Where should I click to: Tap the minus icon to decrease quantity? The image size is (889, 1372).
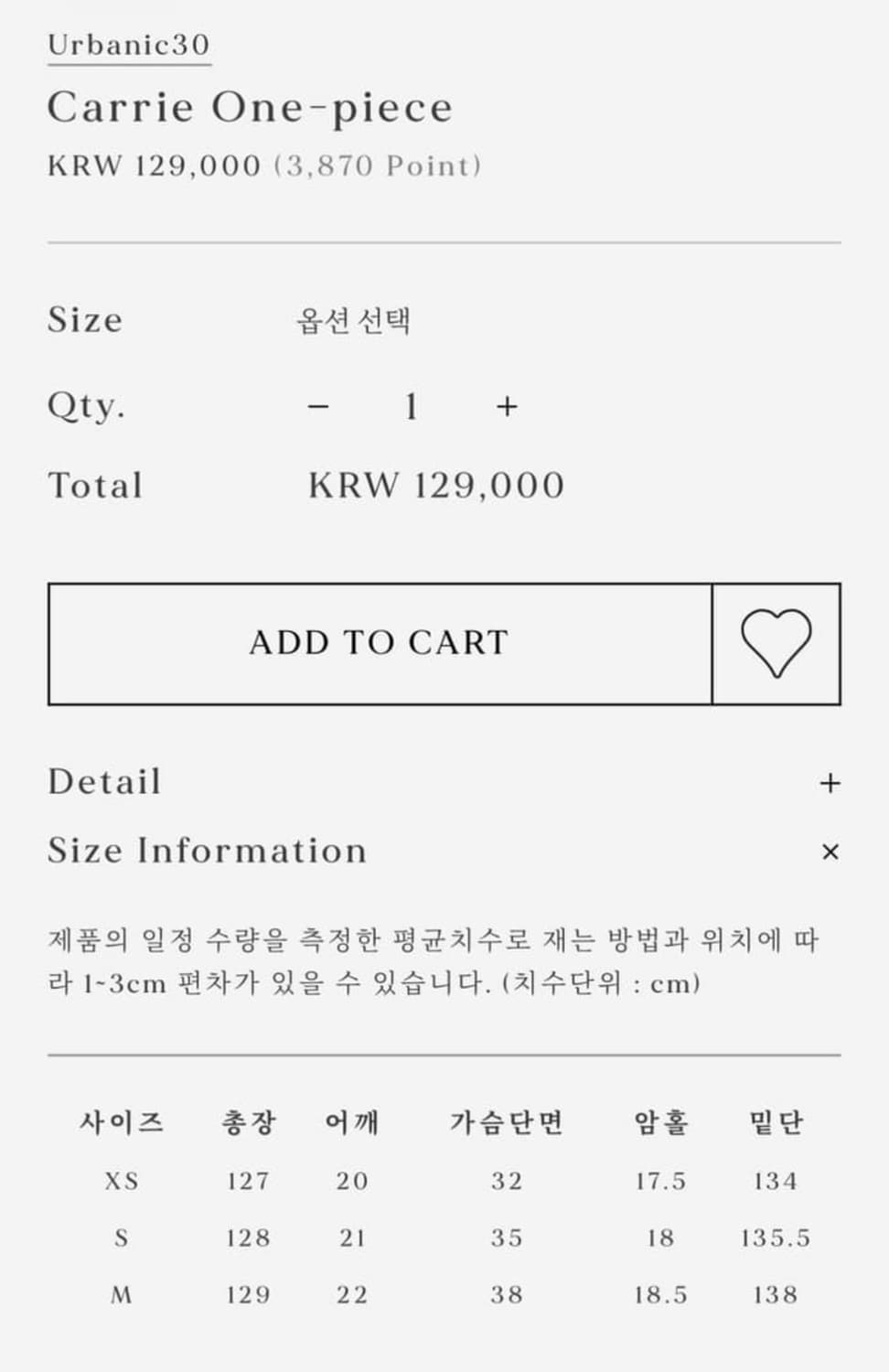pyautogui.click(x=317, y=406)
